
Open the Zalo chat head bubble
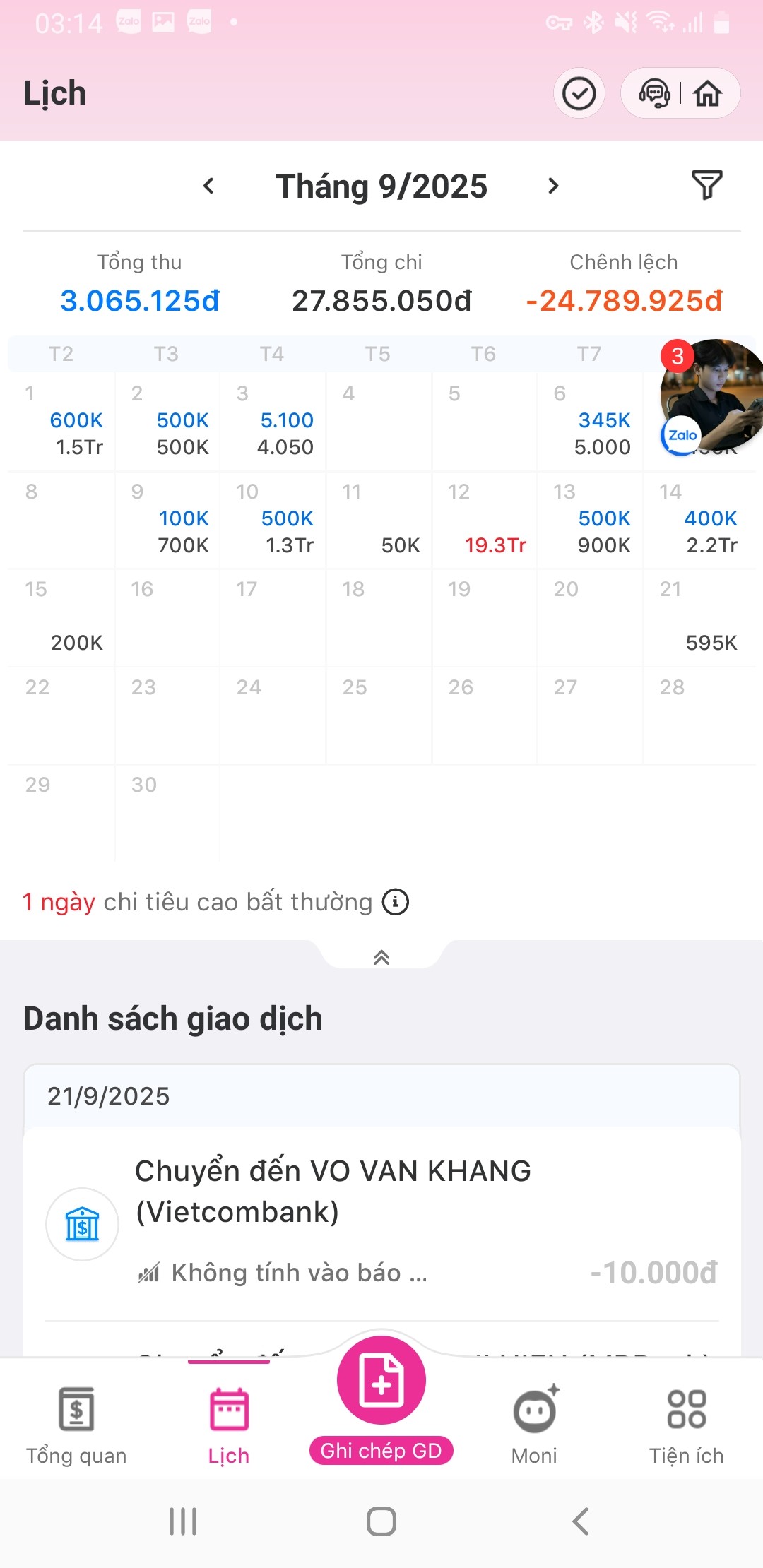pyautogui.click(x=710, y=396)
